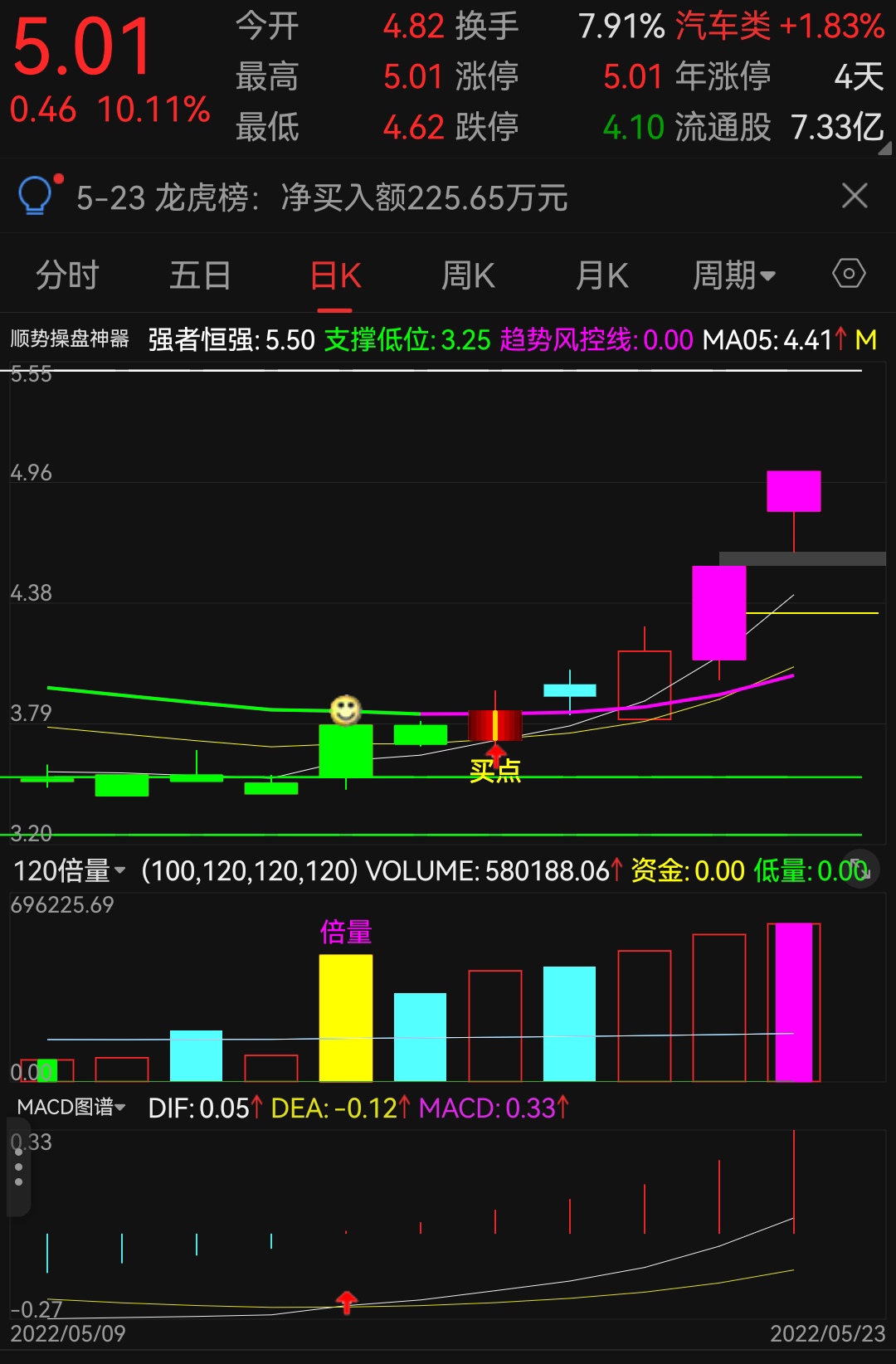
Task: Expand the MACD图谱 indicator dropdown
Action: point(71,1107)
